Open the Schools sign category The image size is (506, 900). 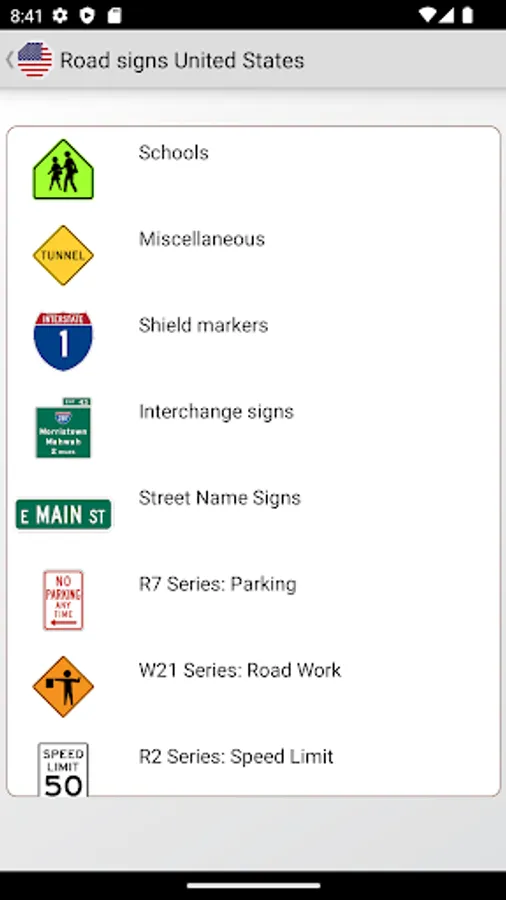coord(253,169)
